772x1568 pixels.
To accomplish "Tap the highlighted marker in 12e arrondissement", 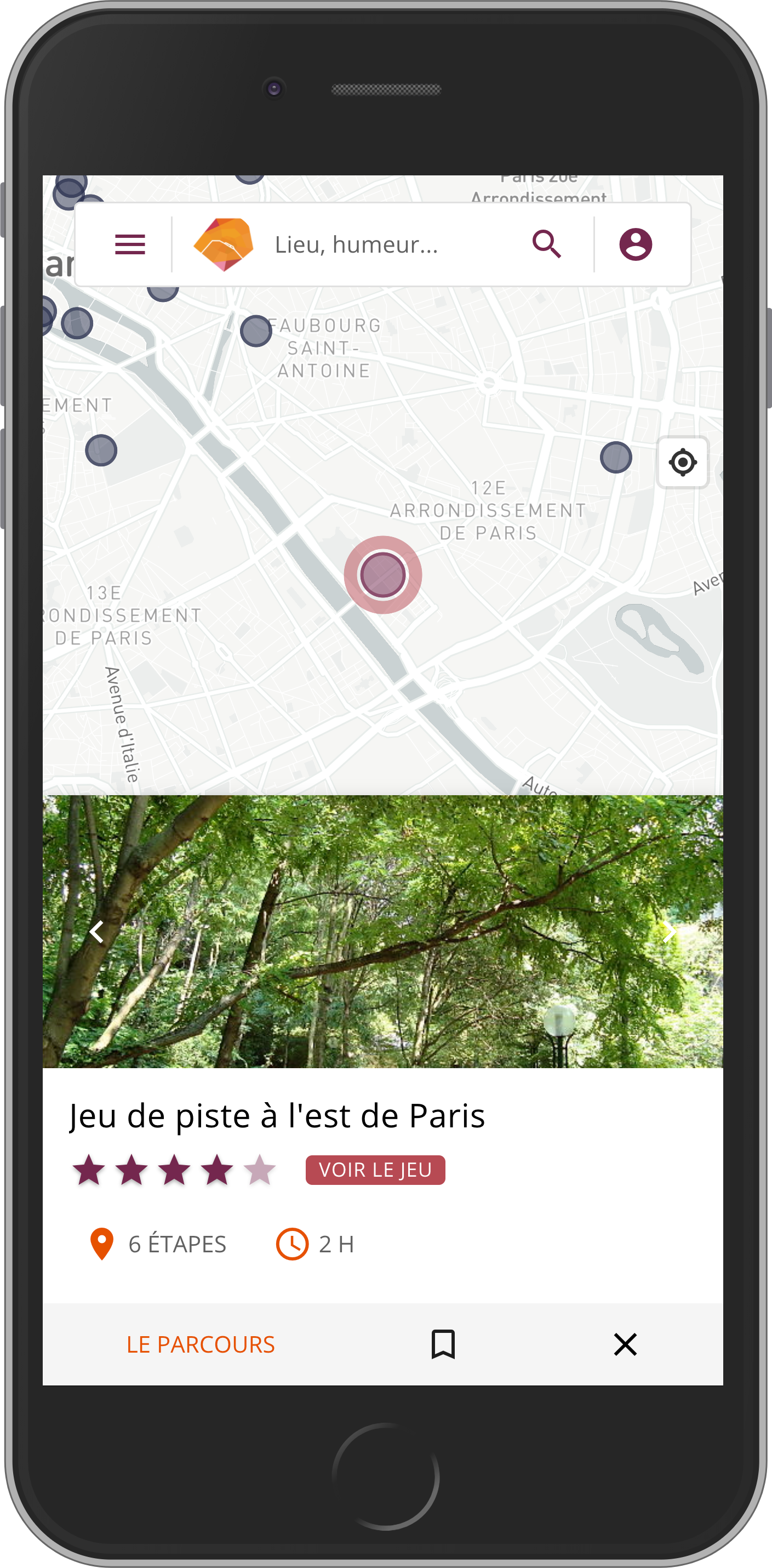I will pyautogui.click(x=382, y=574).
